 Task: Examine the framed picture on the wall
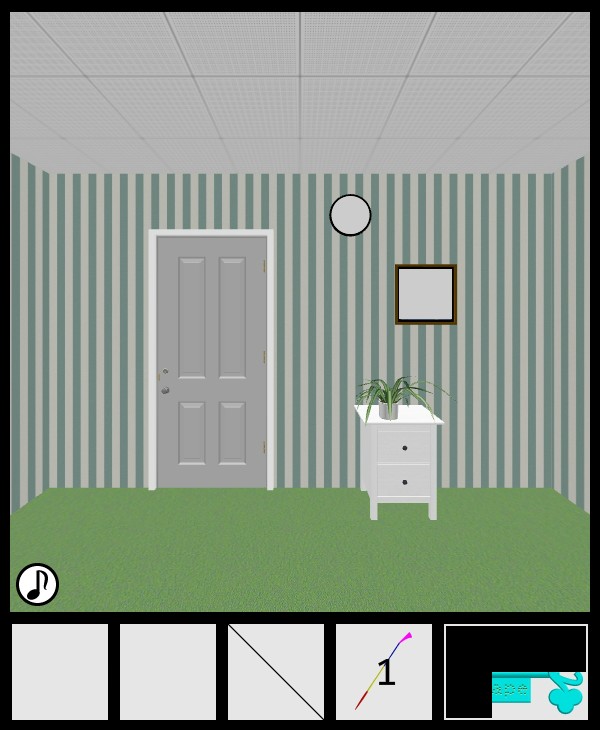(426, 294)
